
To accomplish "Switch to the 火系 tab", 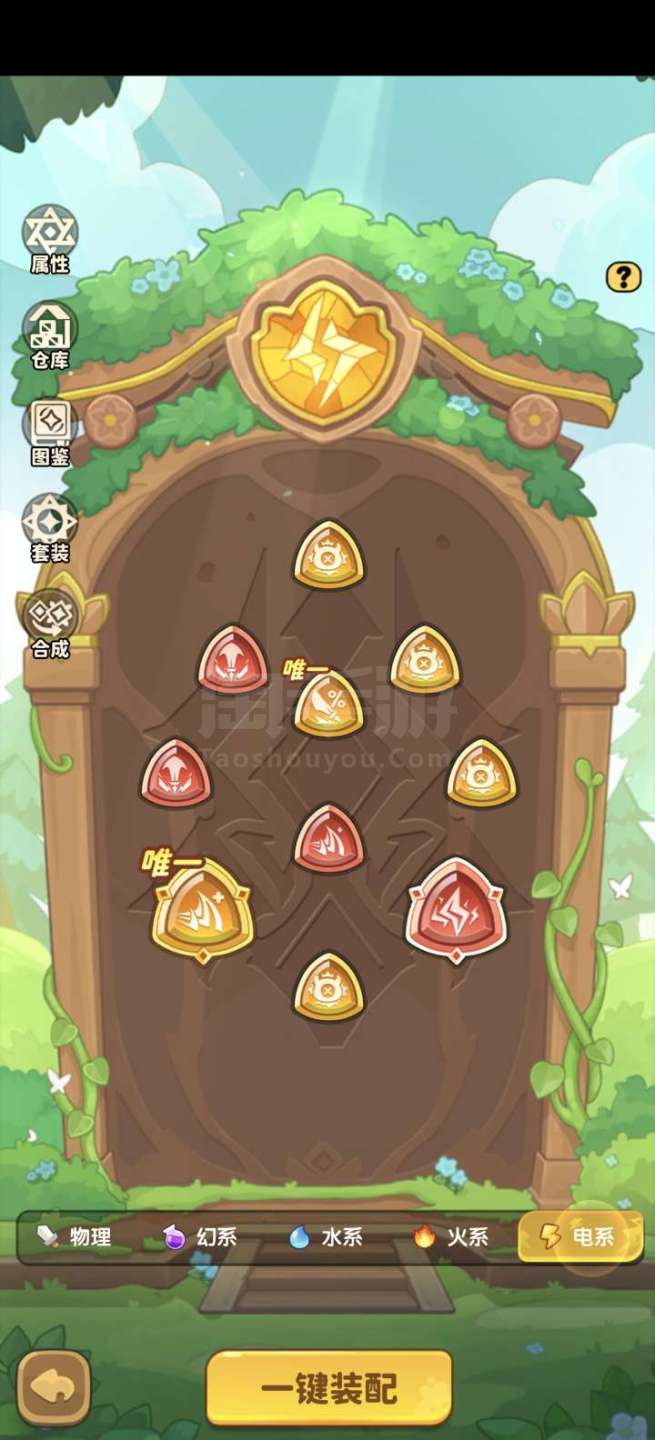I will (x=452, y=1237).
